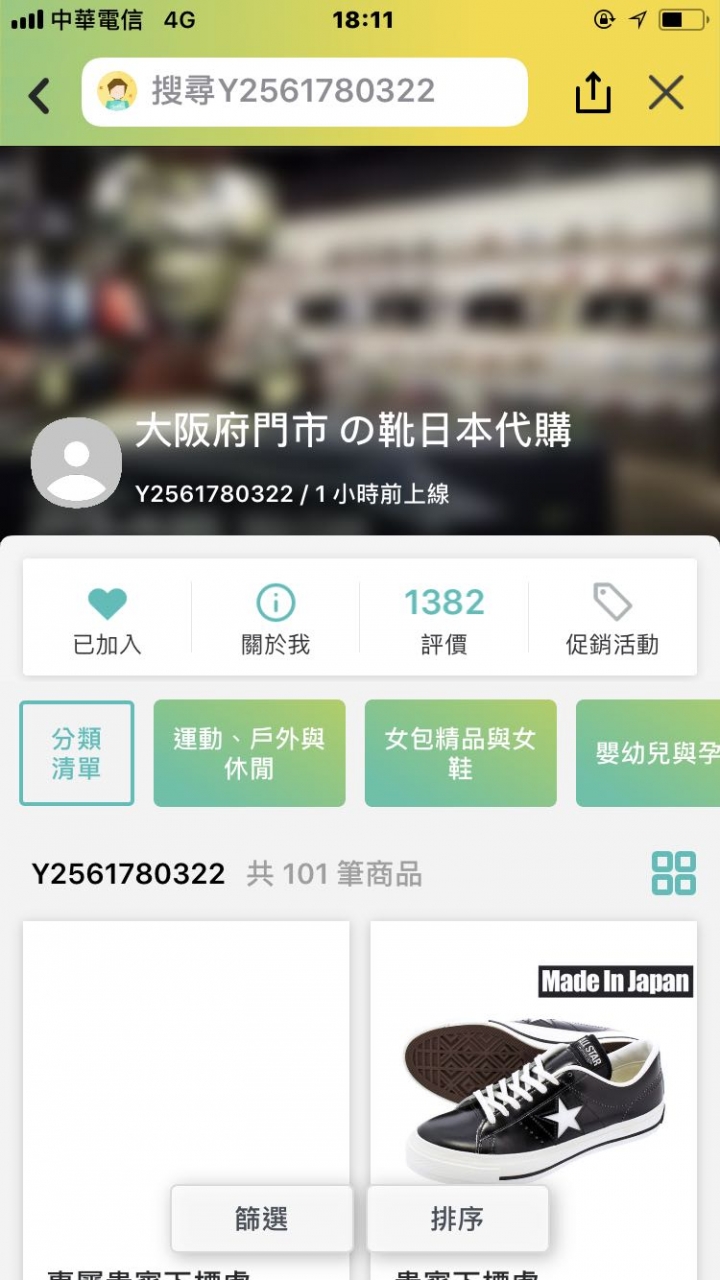Toggle the 已加入 favorite heart
The image size is (720, 1280).
[107, 619]
